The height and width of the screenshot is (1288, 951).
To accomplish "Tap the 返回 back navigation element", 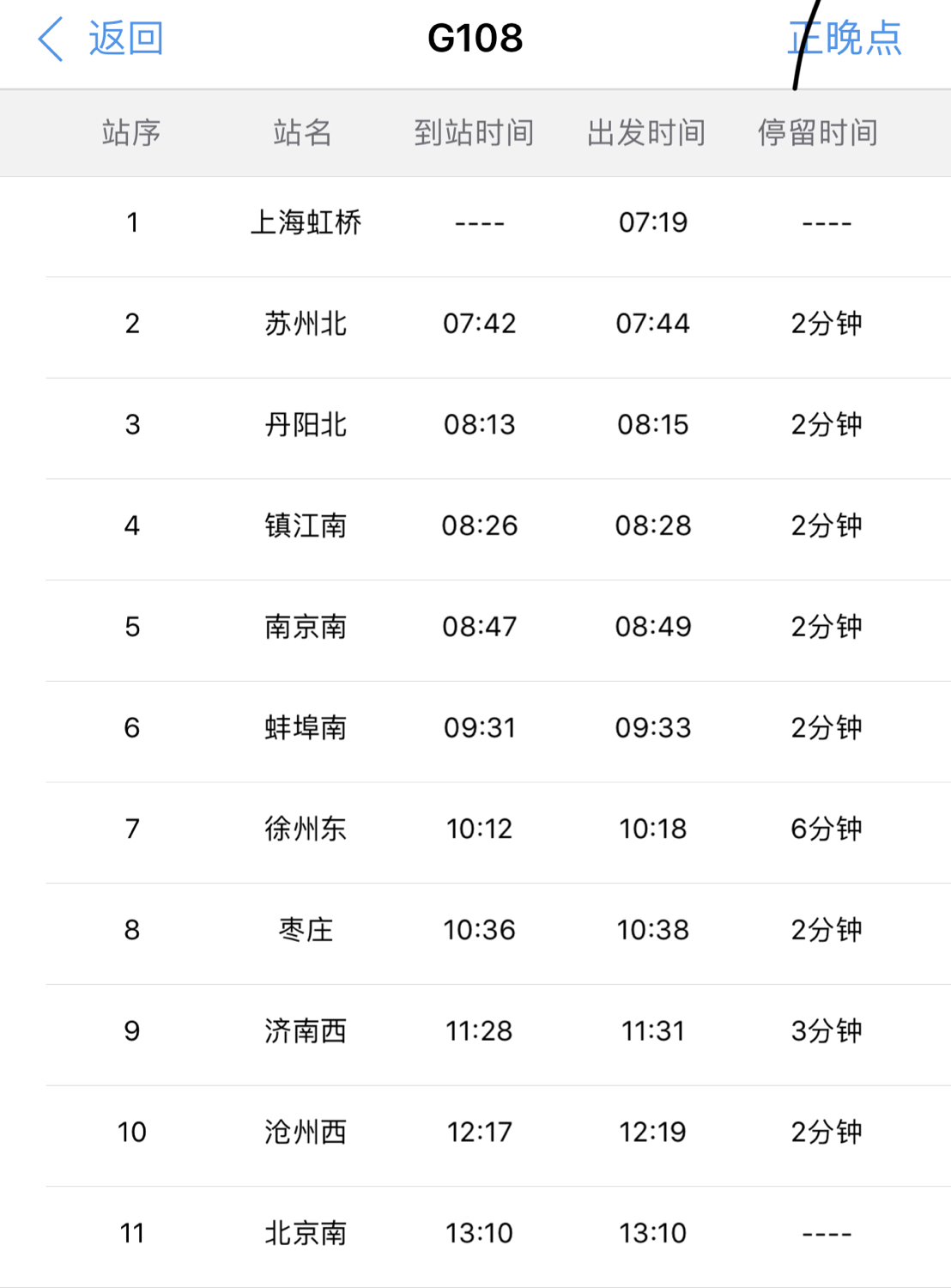I will [125, 38].
